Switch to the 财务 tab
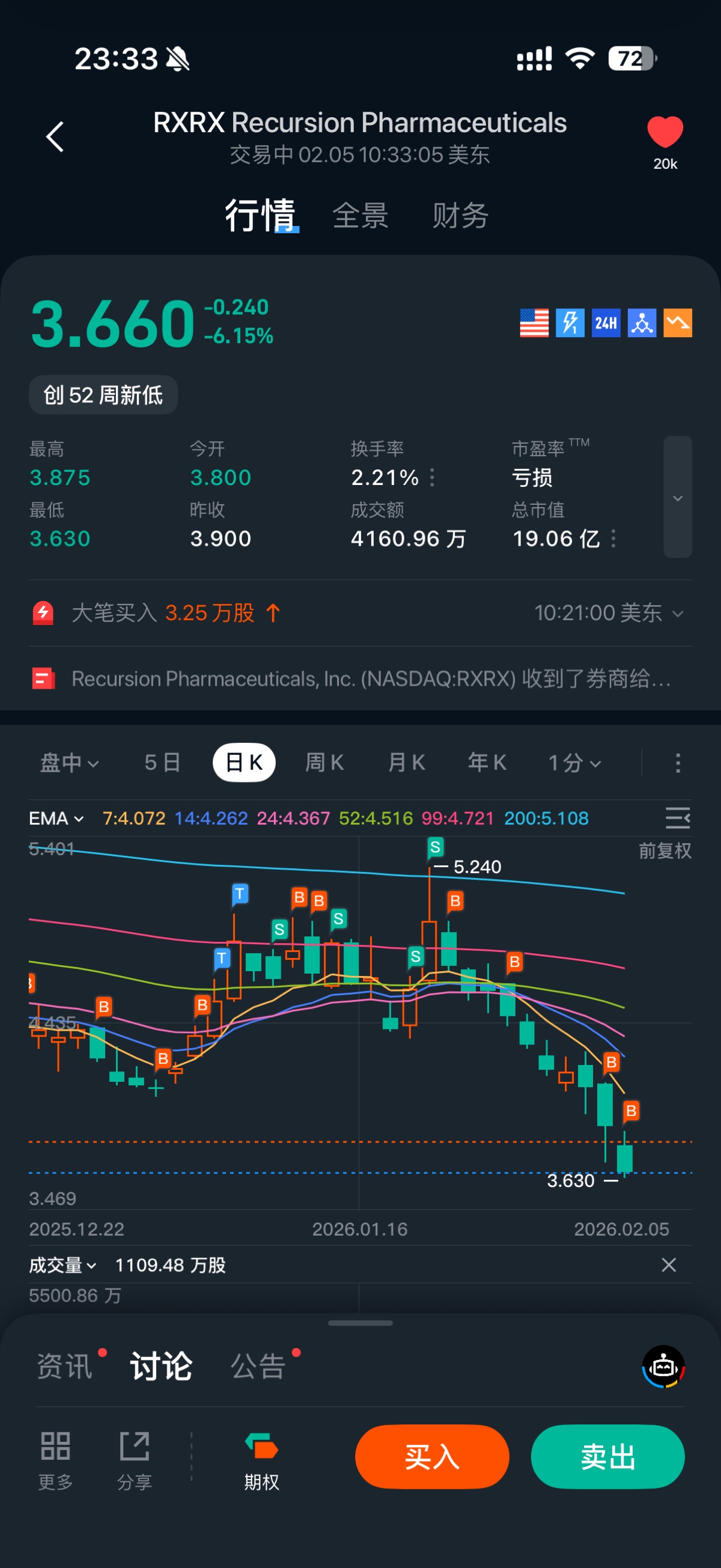 point(460,216)
